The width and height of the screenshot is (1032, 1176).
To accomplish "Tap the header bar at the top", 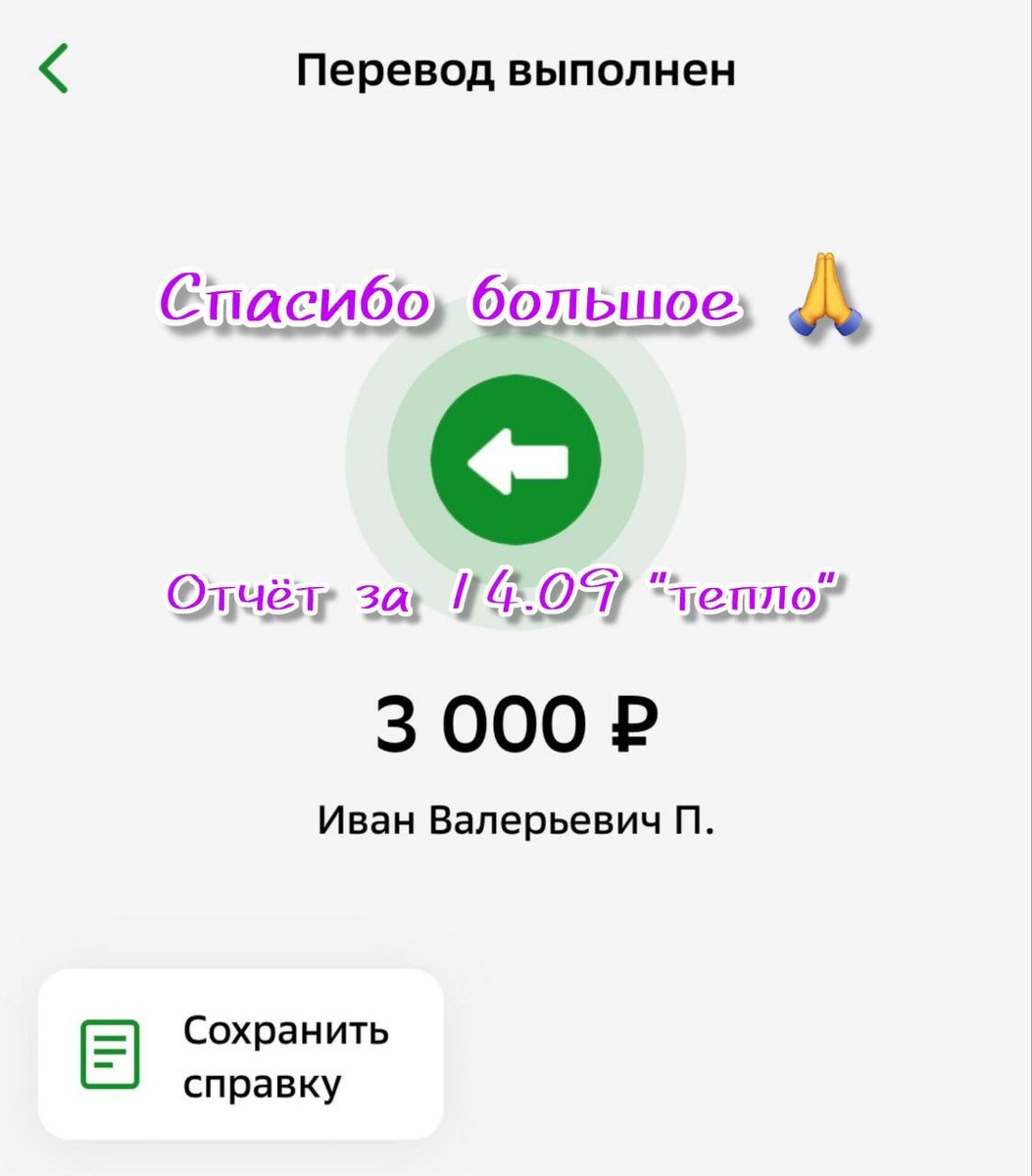I will (x=516, y=71).
